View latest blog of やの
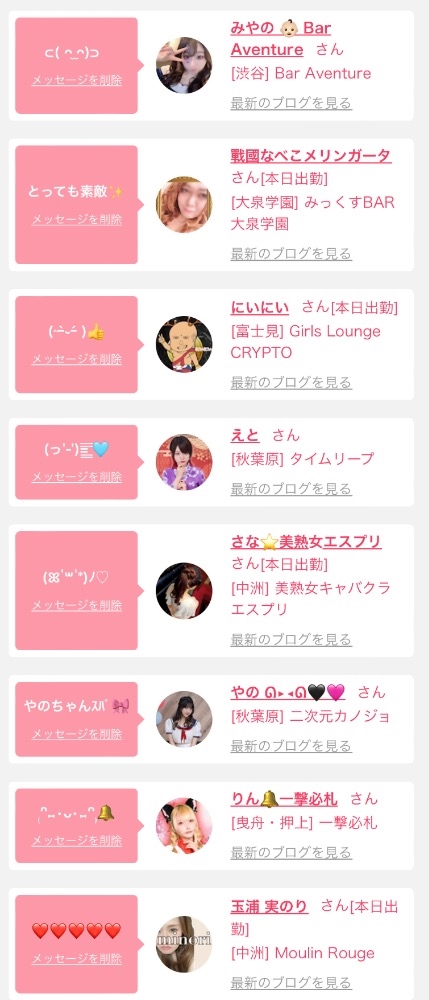This screenshot has width=429, height=1000. (x=291, y=746)
